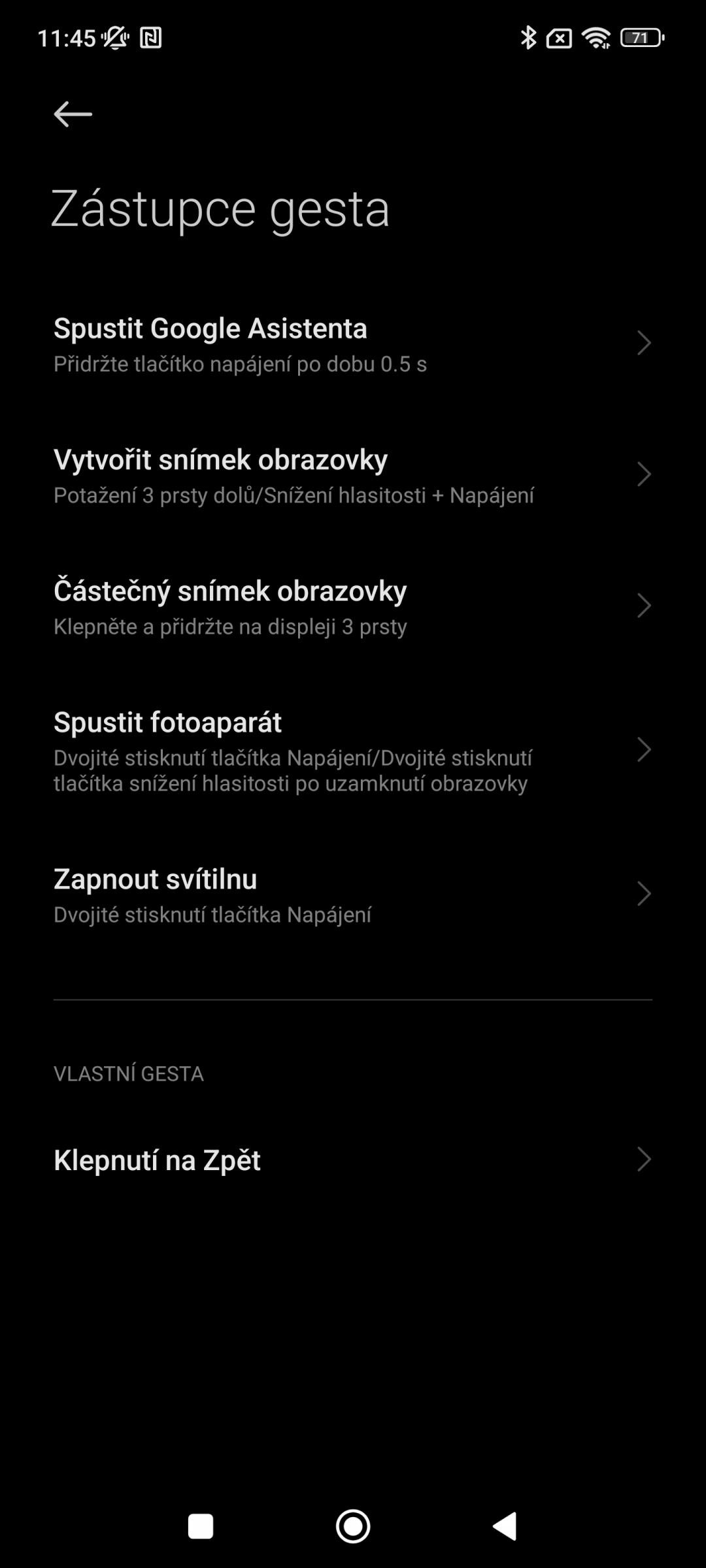Image resolution: width=706 pixels, height=1568 pixels.
Task: Open Spustit Google Asistenta setting
Action: click(353, 344)
